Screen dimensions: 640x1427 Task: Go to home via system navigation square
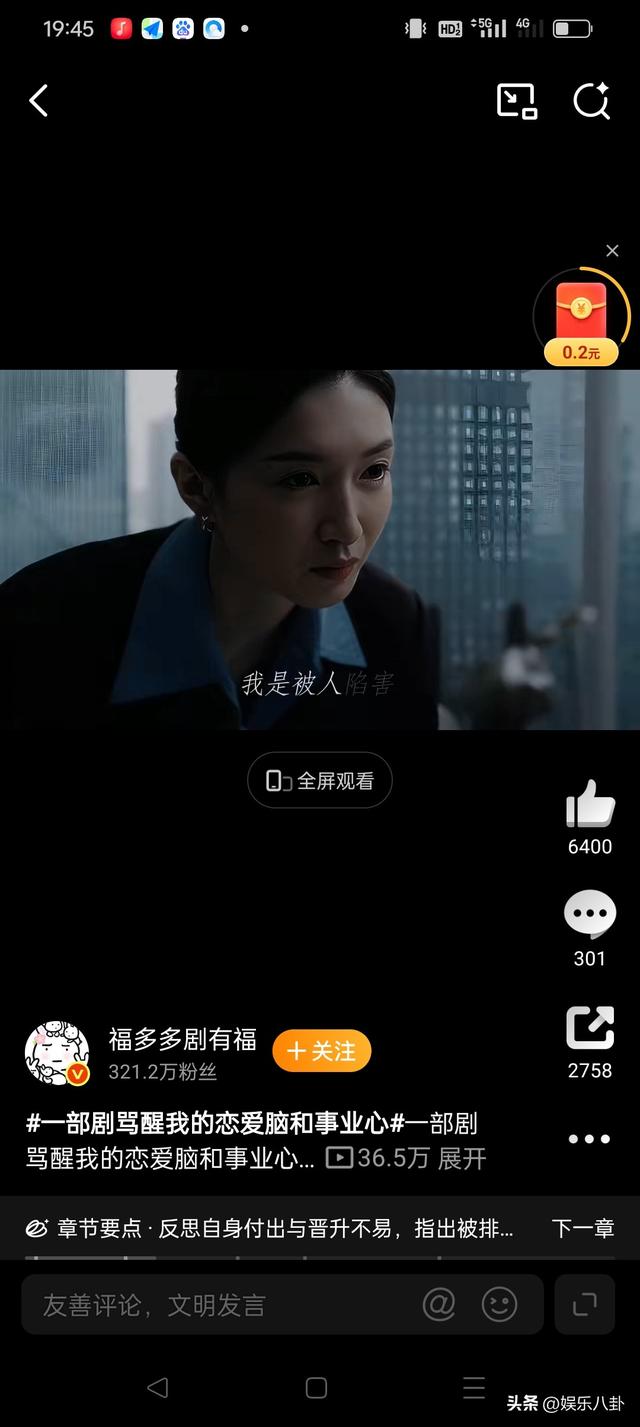tap(316, 1387)
